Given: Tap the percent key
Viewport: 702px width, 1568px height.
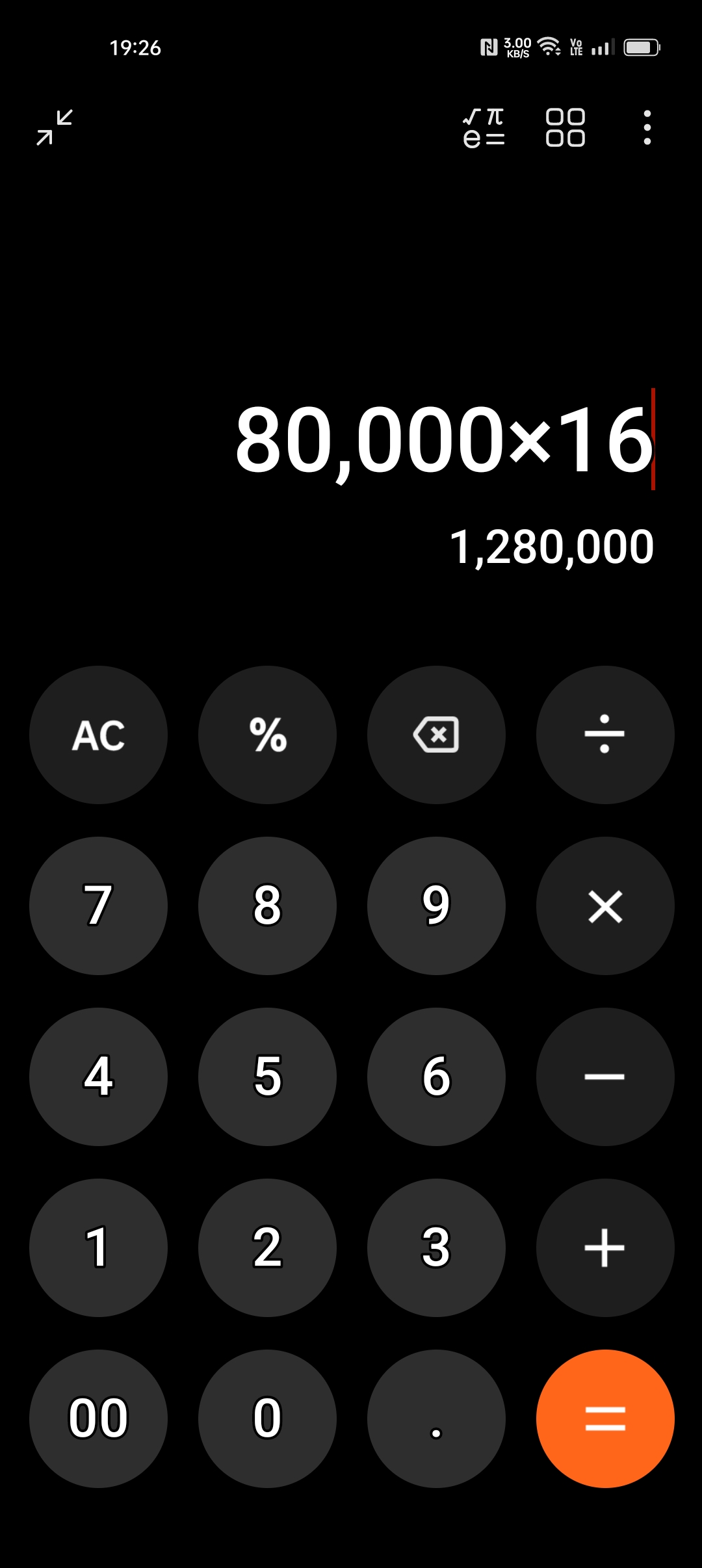Looking at the screenshot, I should pyautogui.click(x=267, y=735).
